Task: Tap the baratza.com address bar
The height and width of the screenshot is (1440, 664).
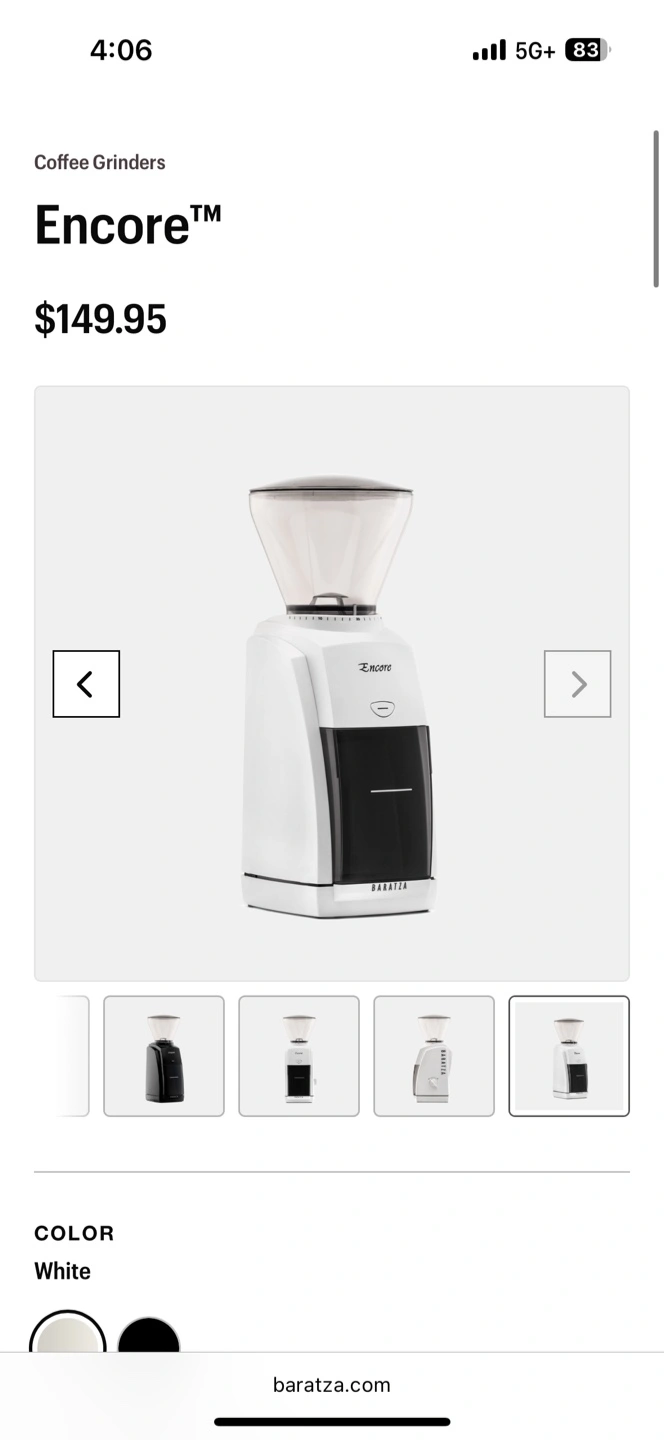Action: coord(332,1385)
